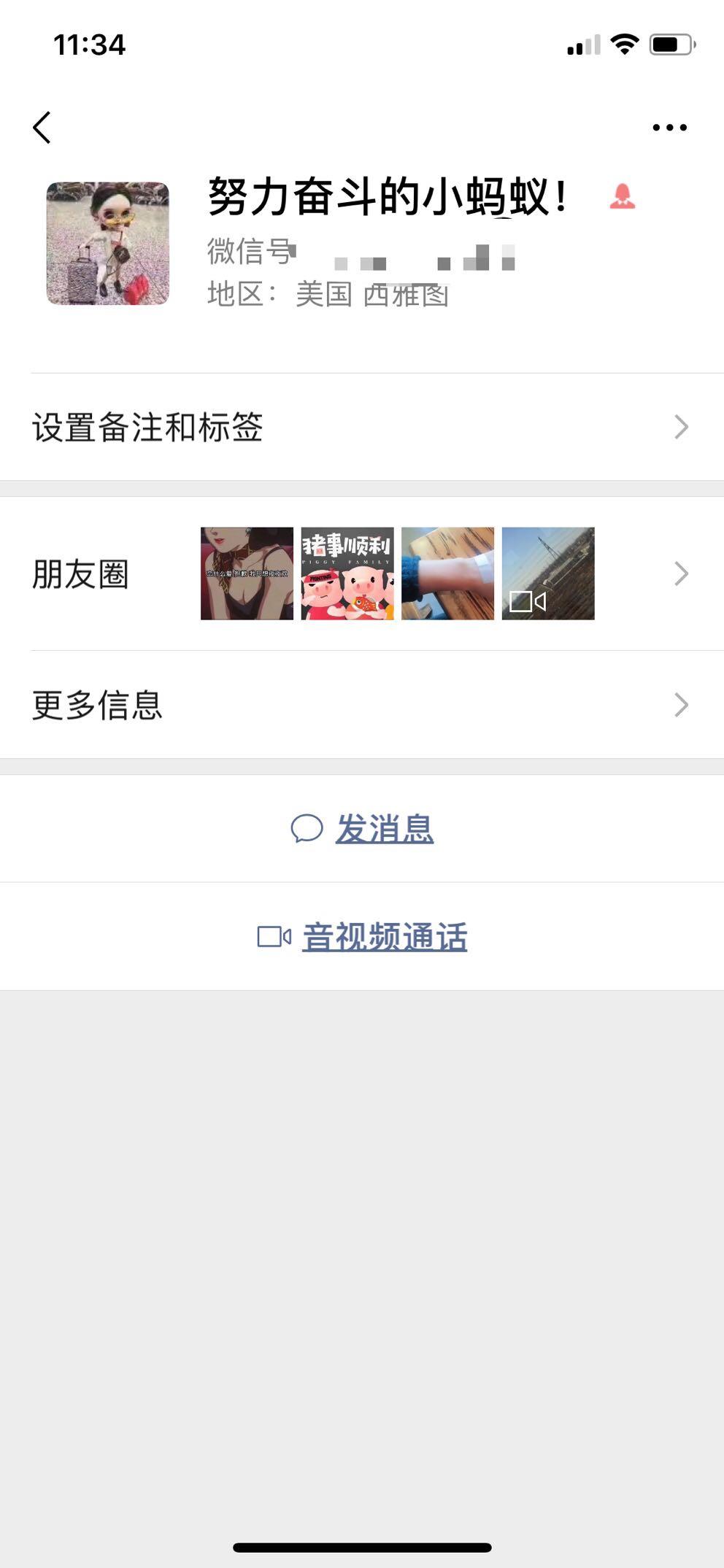Viewport: 724px width, 1568px height.
Task: Tap the battery indicator in the status bar
Action: tap(673, 45)
